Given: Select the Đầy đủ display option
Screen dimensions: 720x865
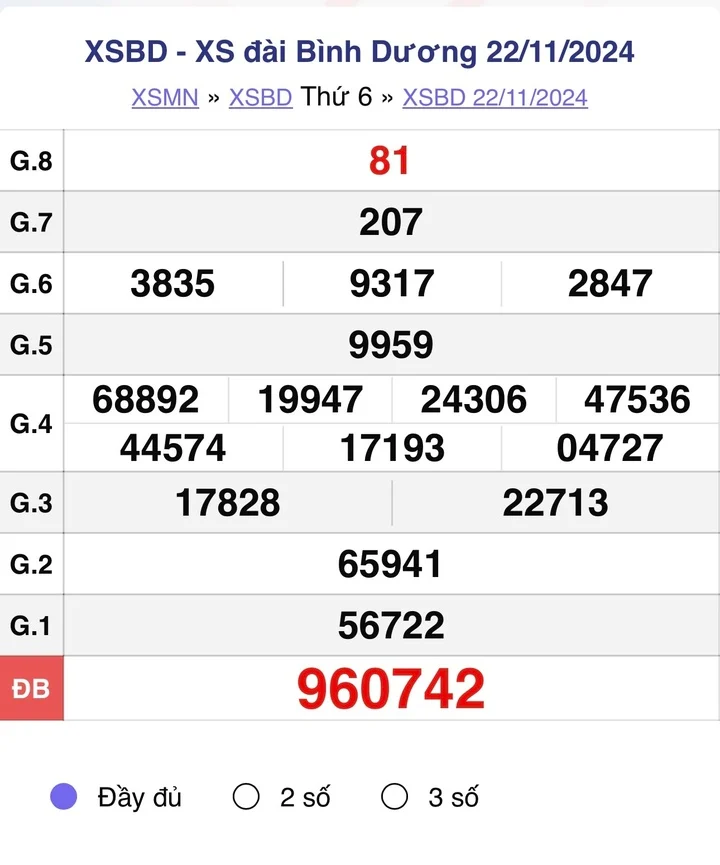Looking at the screenshot, I should click(x=64, y=797).
